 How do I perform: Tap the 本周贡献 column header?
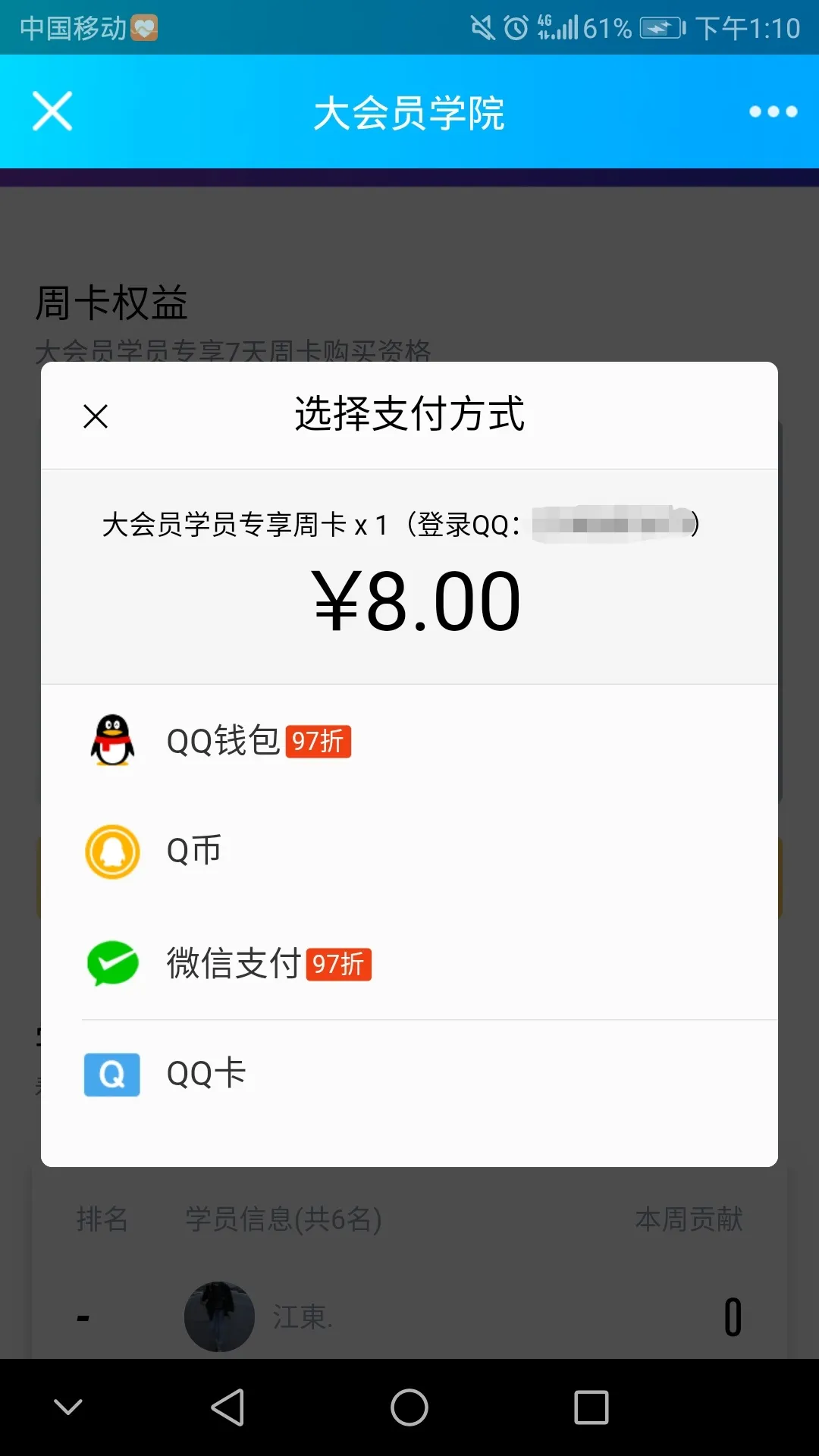click(x=686, y=1219)
